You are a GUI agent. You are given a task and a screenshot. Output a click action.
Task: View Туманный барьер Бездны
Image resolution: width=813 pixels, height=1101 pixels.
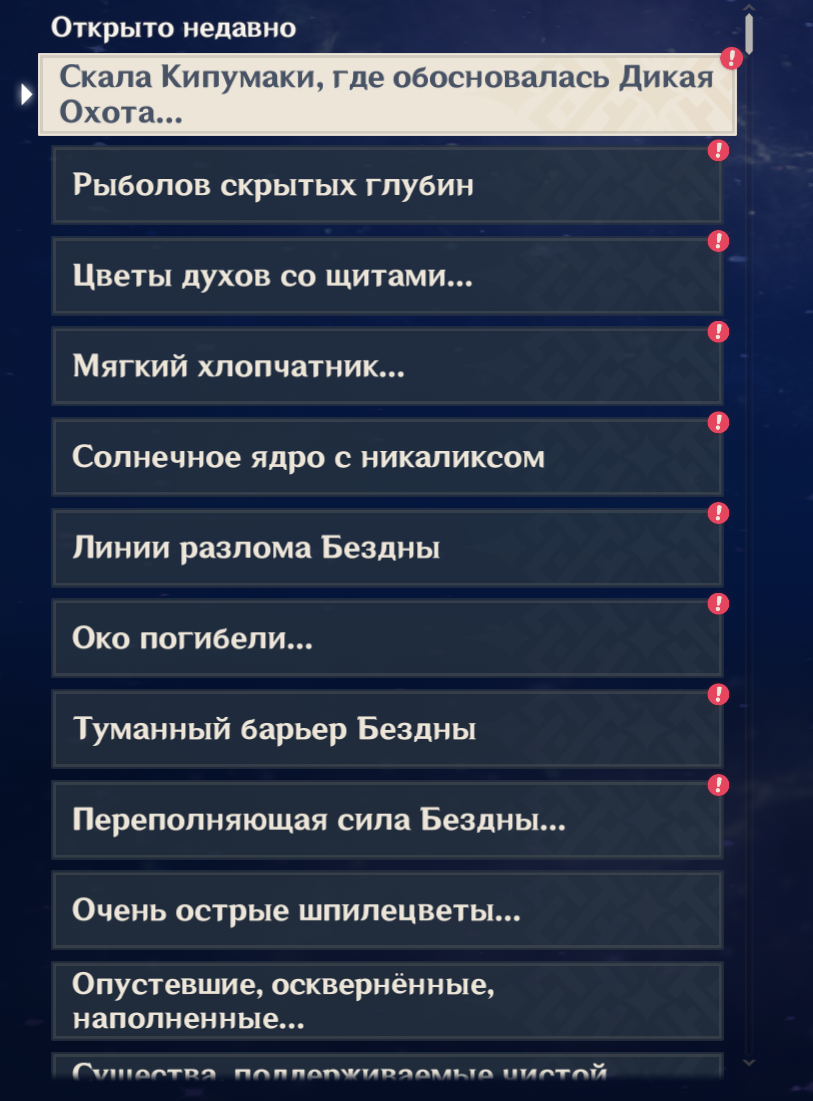[387, 729]
